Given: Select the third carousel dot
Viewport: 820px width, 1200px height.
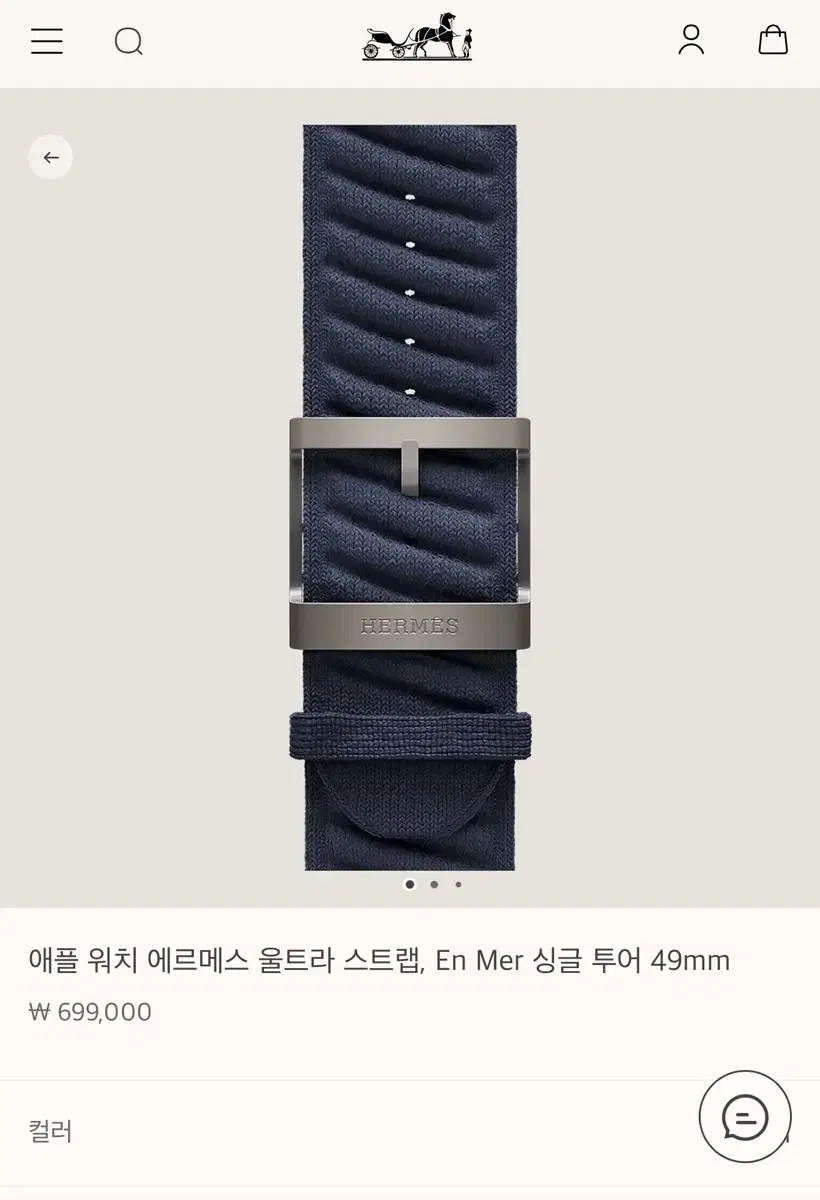Looking at the screenshot, I should 458,886.
